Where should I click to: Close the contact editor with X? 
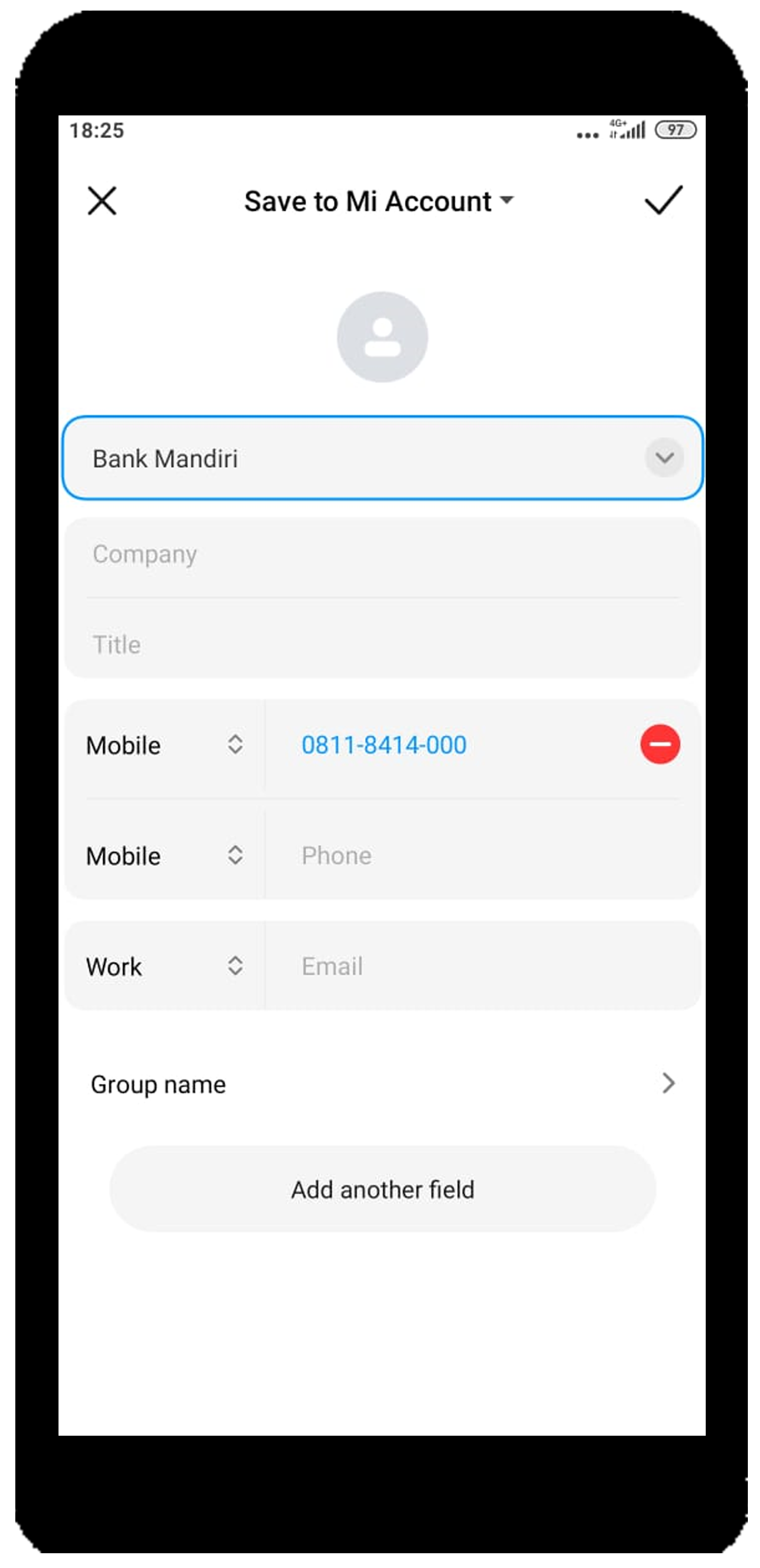102,200
